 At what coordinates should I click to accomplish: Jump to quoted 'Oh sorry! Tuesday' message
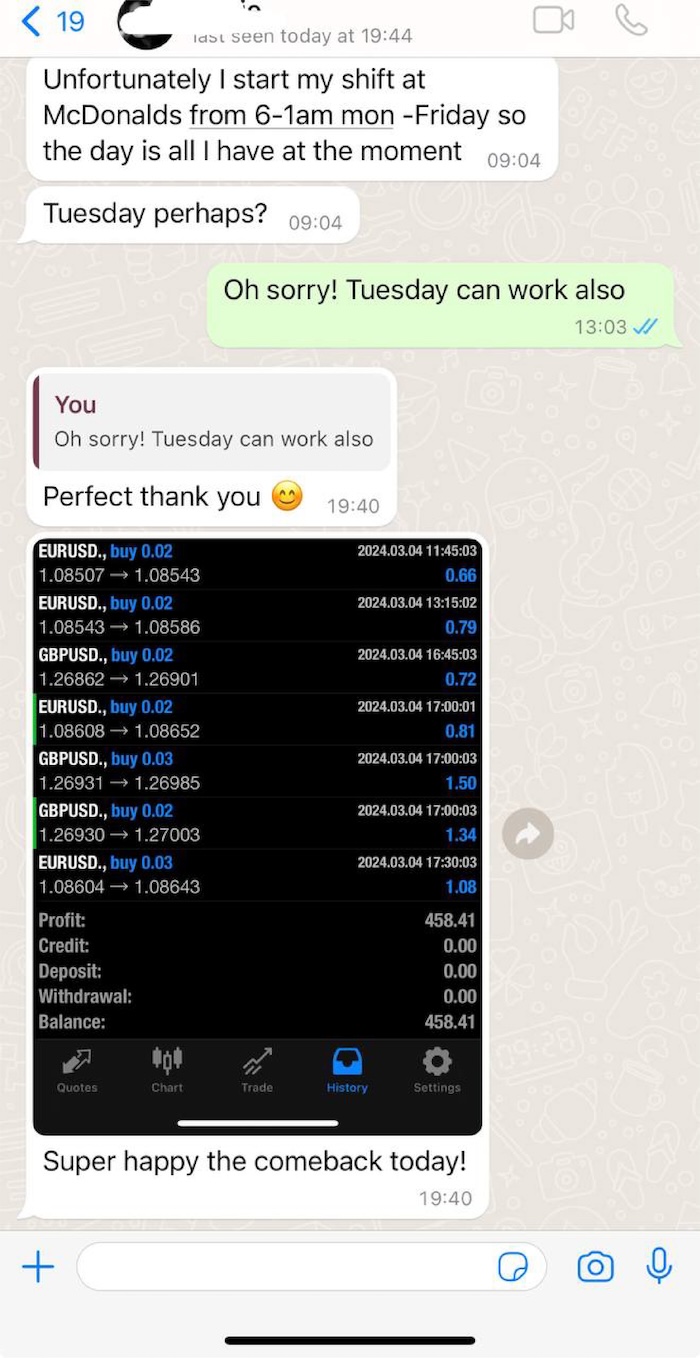tap(212, 420)
